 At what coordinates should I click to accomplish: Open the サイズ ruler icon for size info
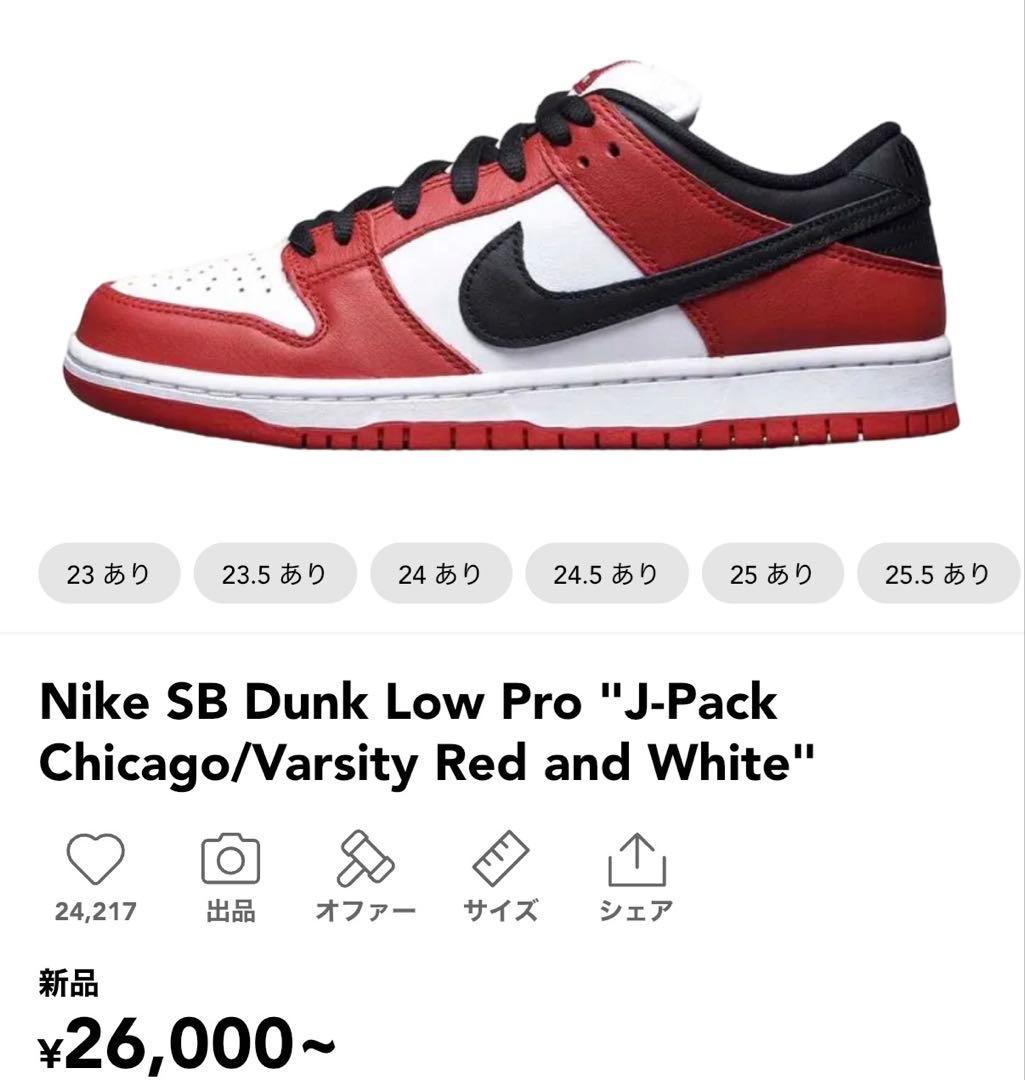coord(499,858)
